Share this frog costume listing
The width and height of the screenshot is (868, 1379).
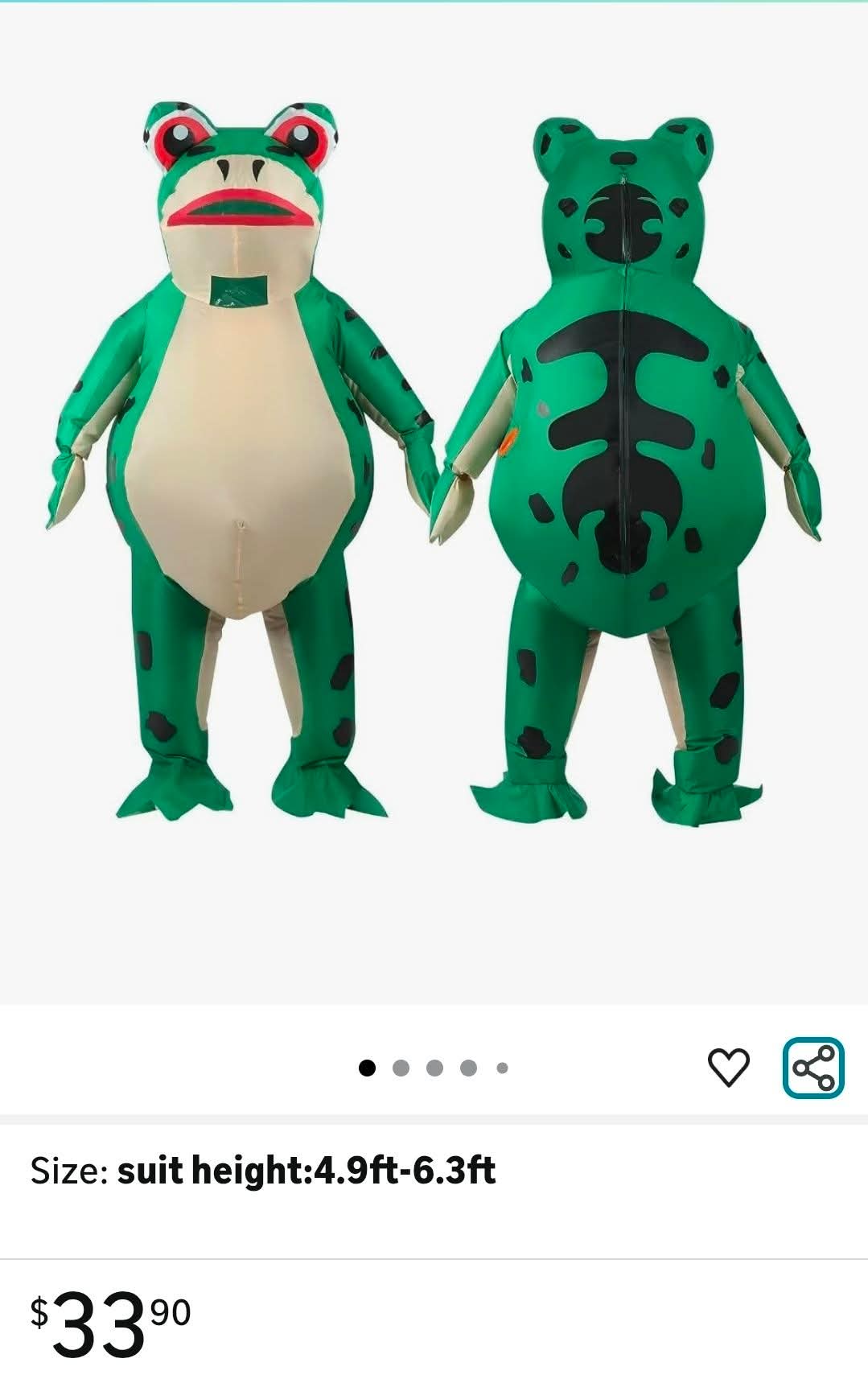click(813, 1068)
